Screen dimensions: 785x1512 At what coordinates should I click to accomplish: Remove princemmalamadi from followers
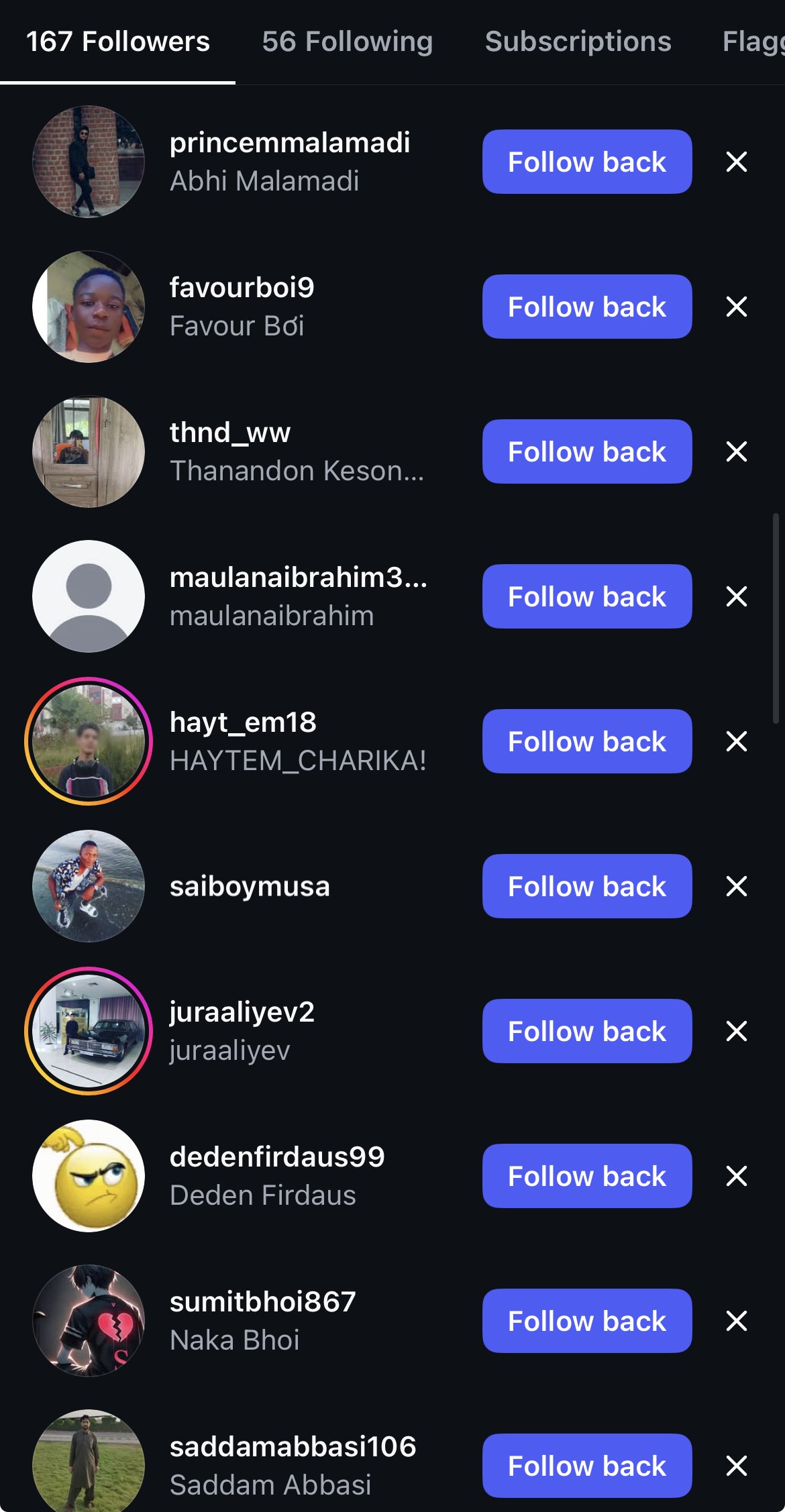pos(736,162)
